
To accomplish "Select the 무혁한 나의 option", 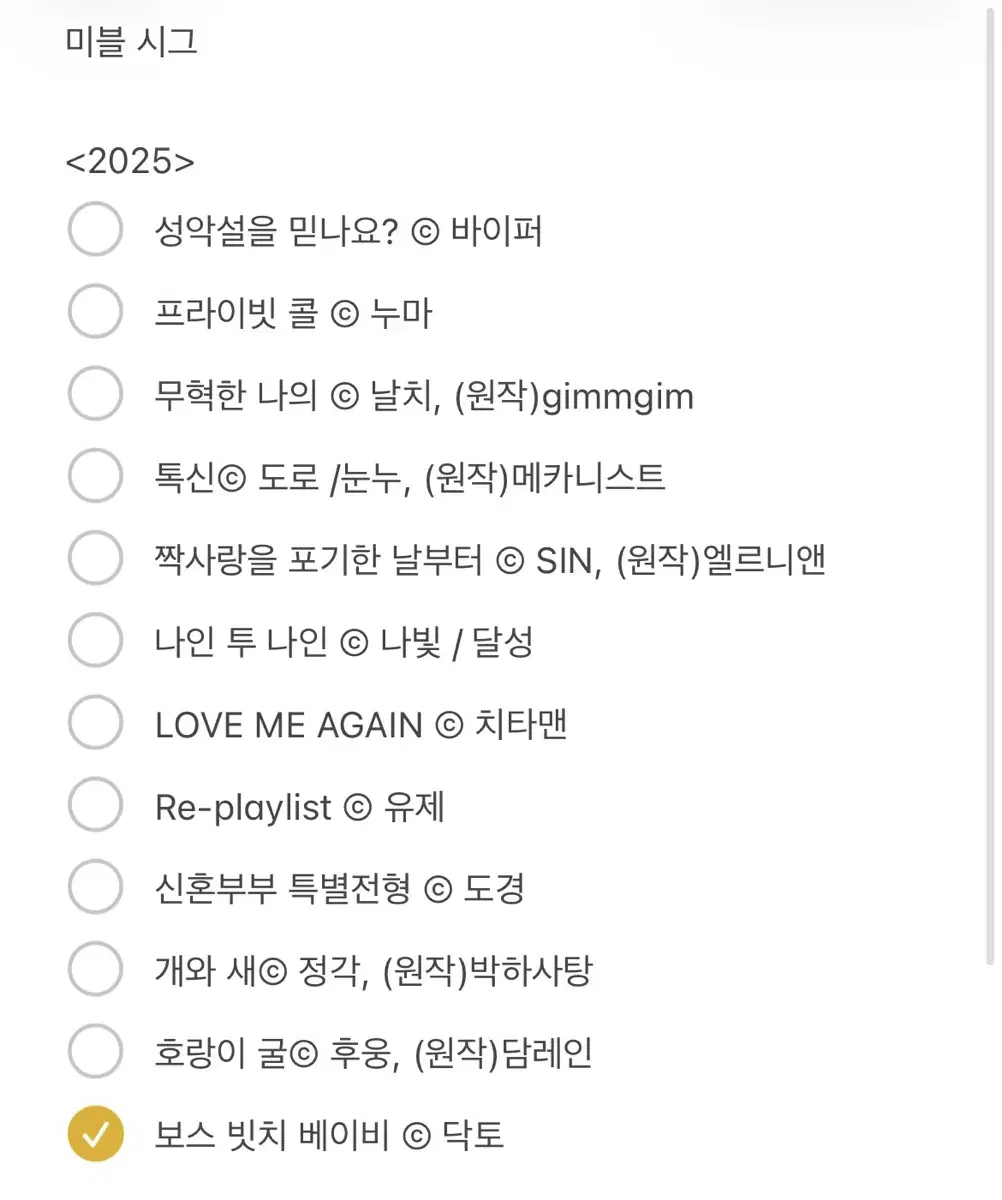I will tap(95, 395).
